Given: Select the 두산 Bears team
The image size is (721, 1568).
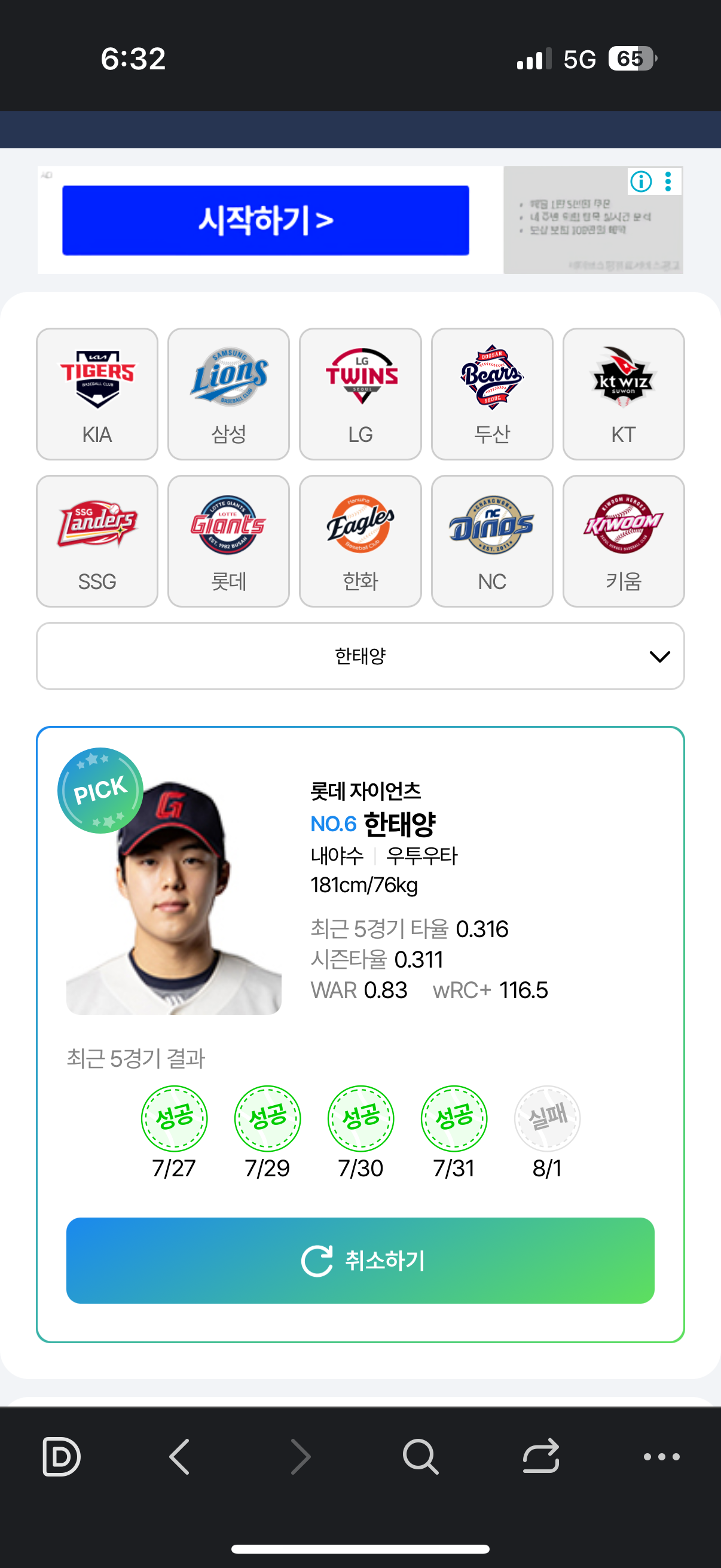Looking at the screenshot, I should (x=491, y=394).
